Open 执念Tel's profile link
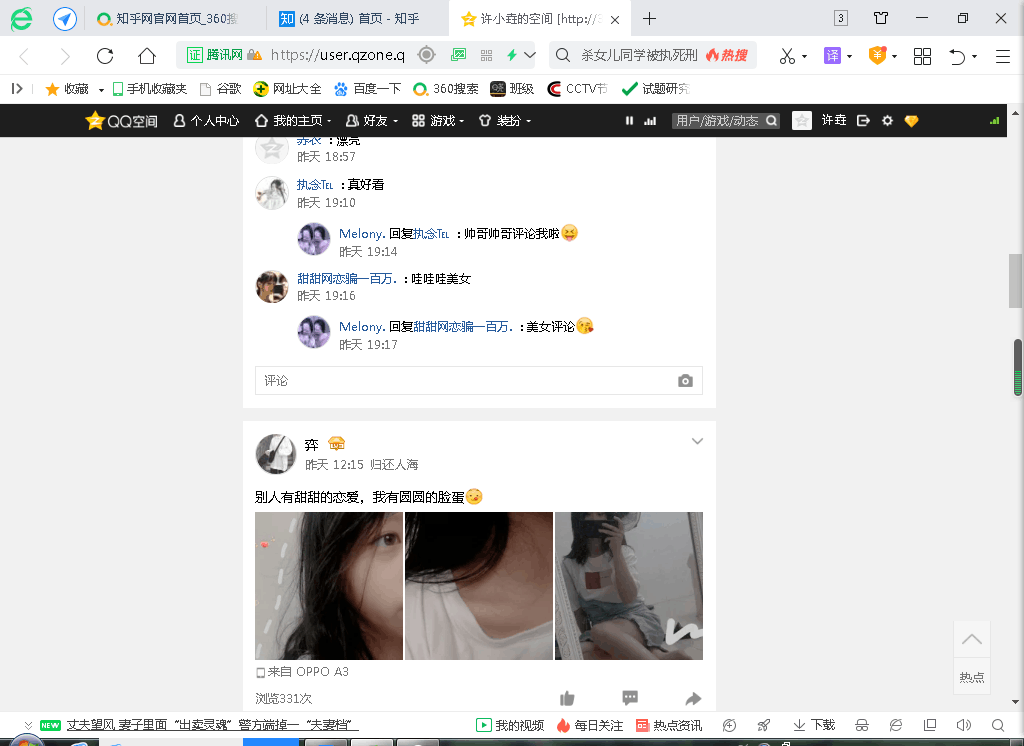Viewport: 1024px width, 746px height. click(314, 185)
